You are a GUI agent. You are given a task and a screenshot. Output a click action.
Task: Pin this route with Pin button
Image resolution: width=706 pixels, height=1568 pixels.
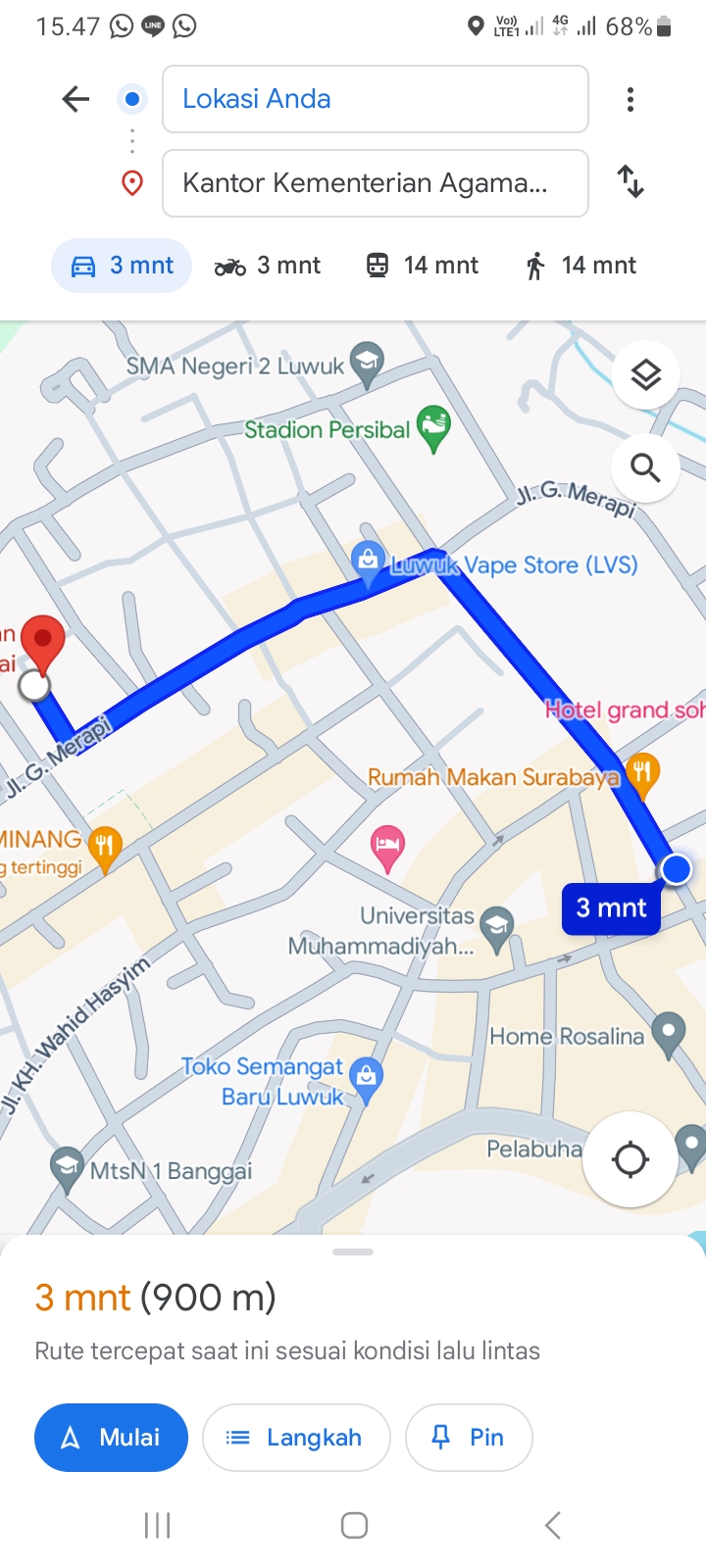[x=469, y=1438]
